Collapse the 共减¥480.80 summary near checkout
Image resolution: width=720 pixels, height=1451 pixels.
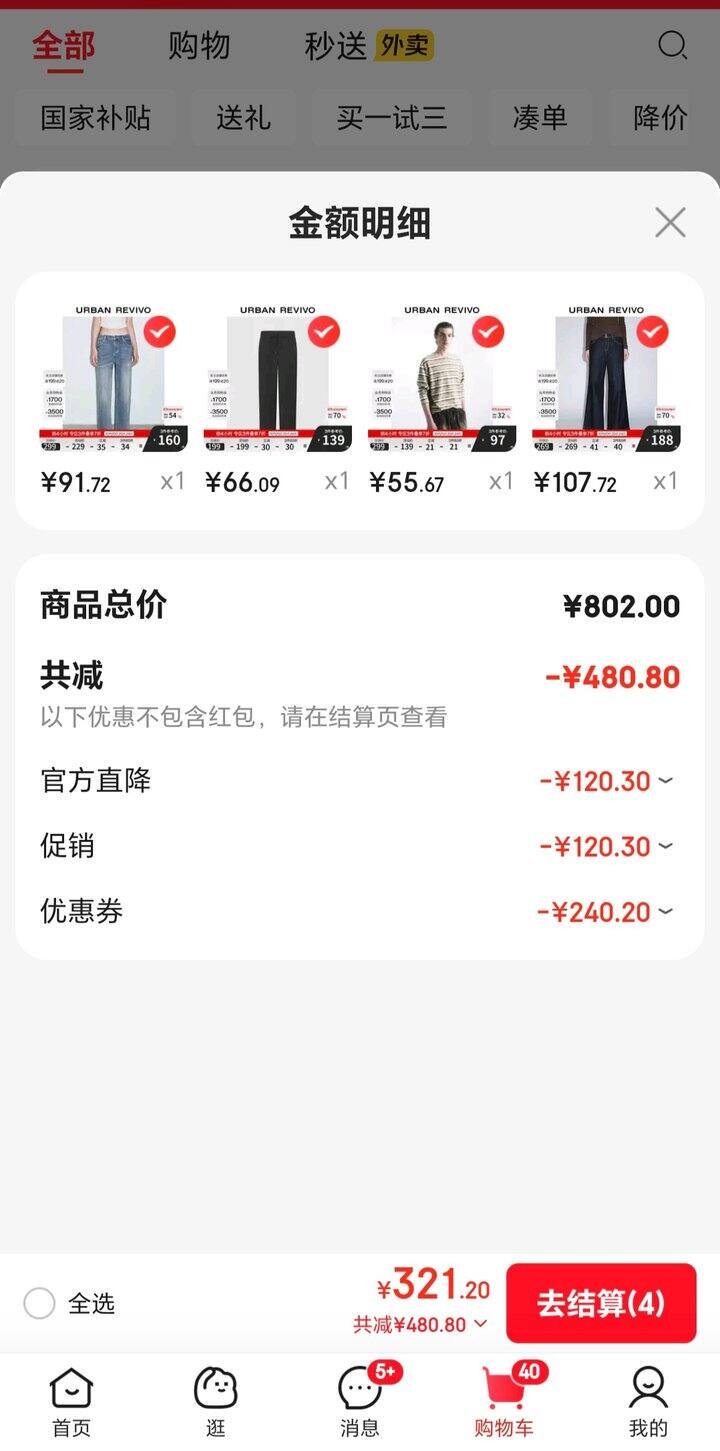tap(420, 1325)
